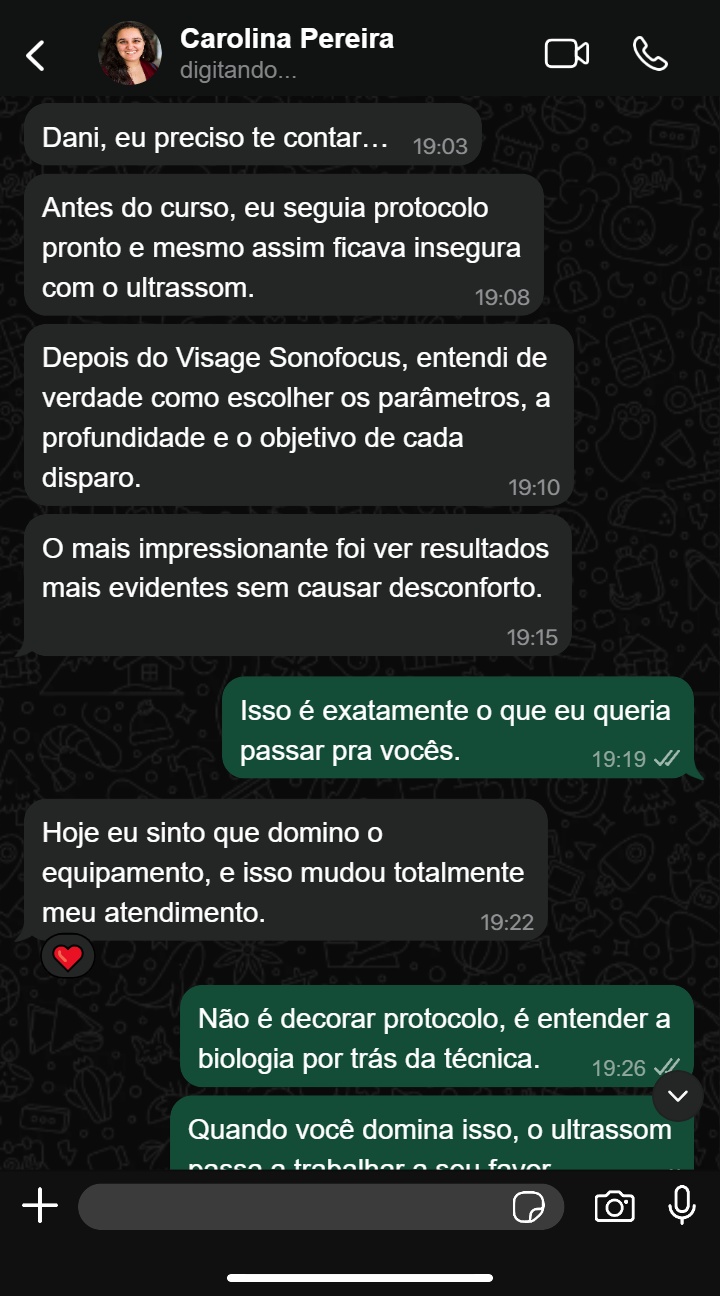Start a voice call with Carolina Pereira
The image size is (720, 1296).
pos(650,54)
